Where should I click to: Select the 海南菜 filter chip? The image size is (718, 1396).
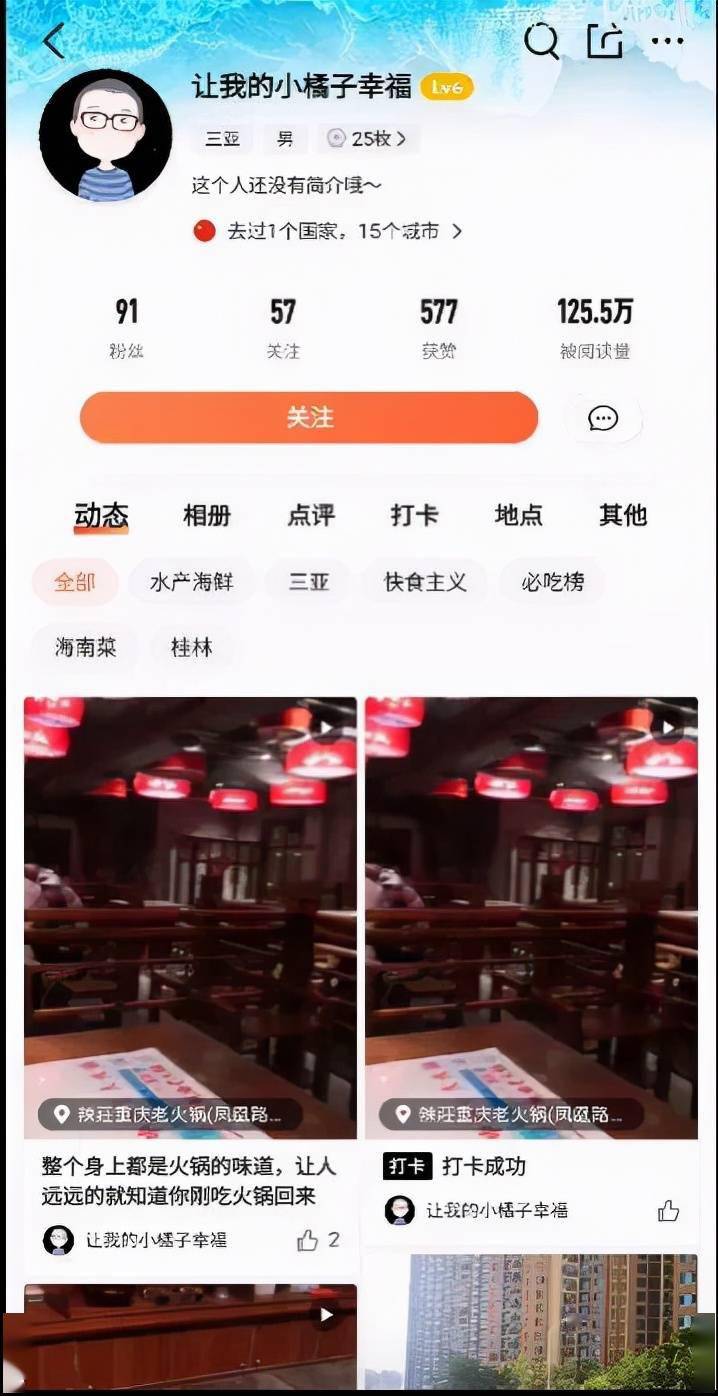(x=85, y=647)
